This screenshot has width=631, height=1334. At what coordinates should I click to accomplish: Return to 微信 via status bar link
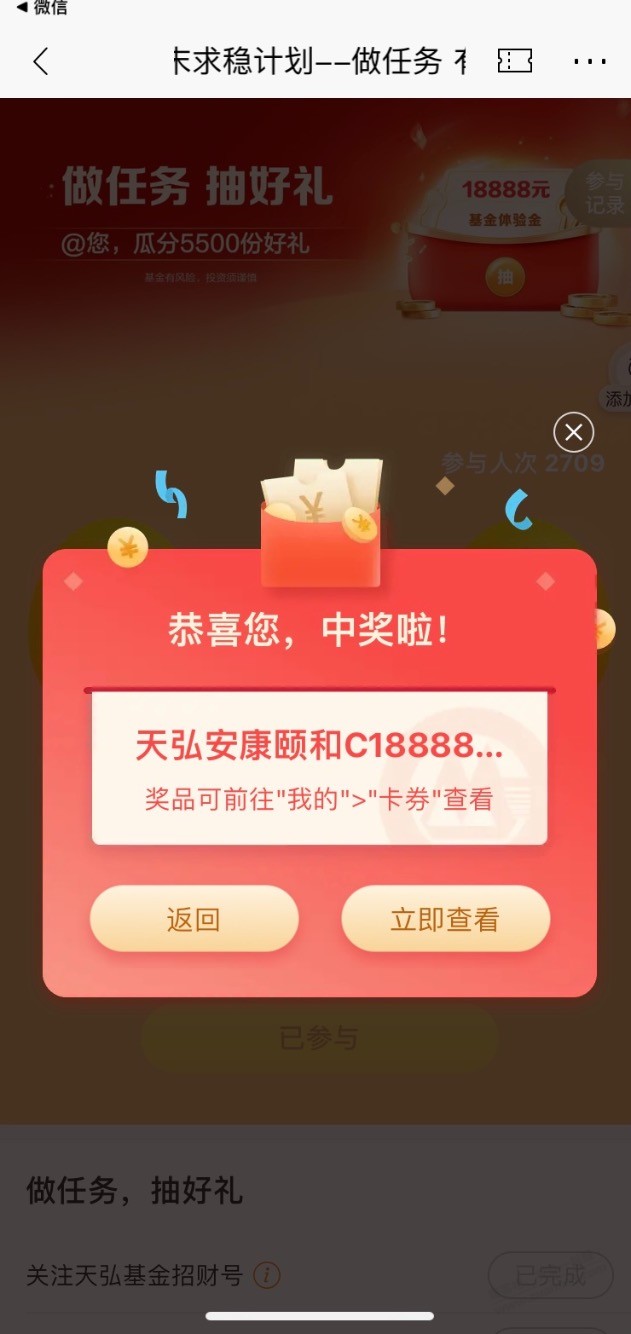35,8
